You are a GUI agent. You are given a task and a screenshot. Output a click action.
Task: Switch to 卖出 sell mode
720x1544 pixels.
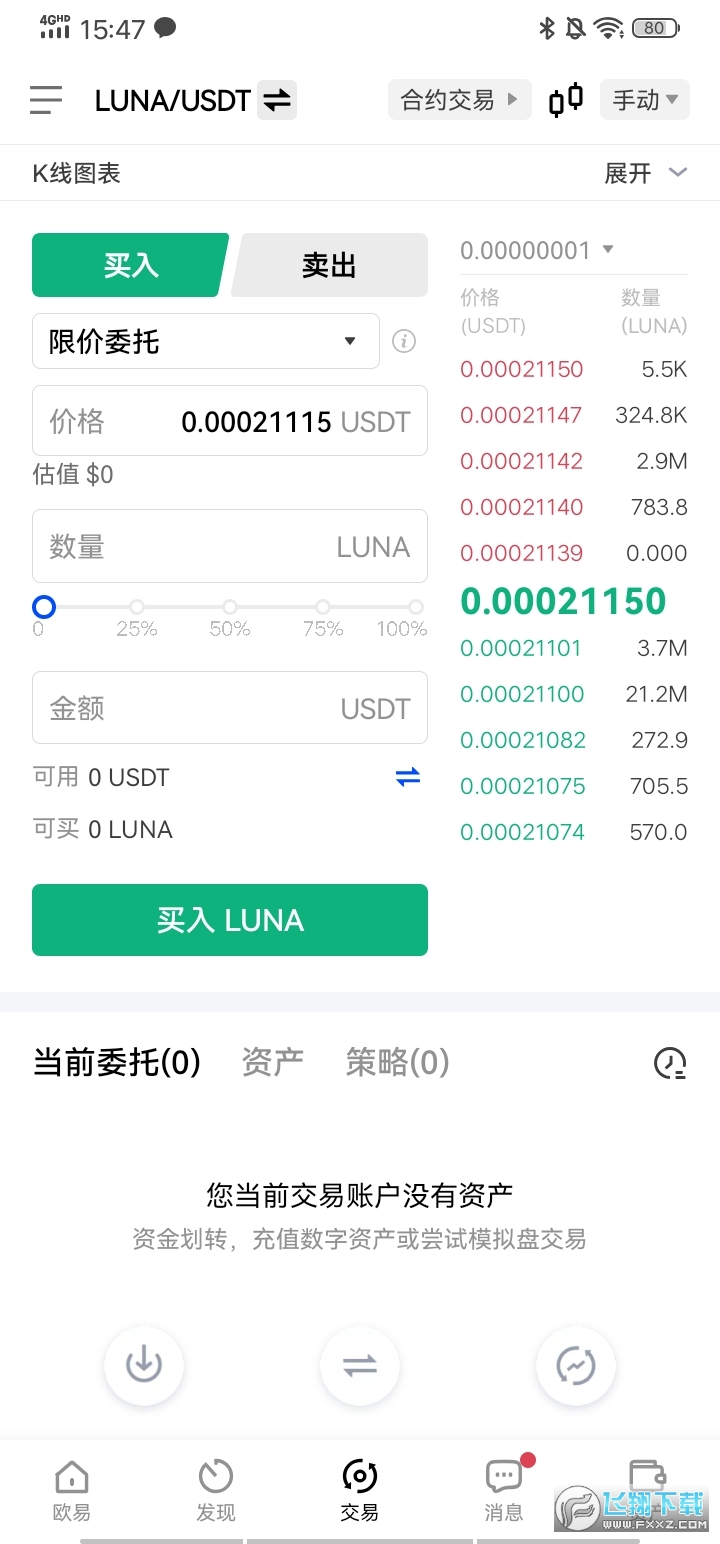[330, 265]
